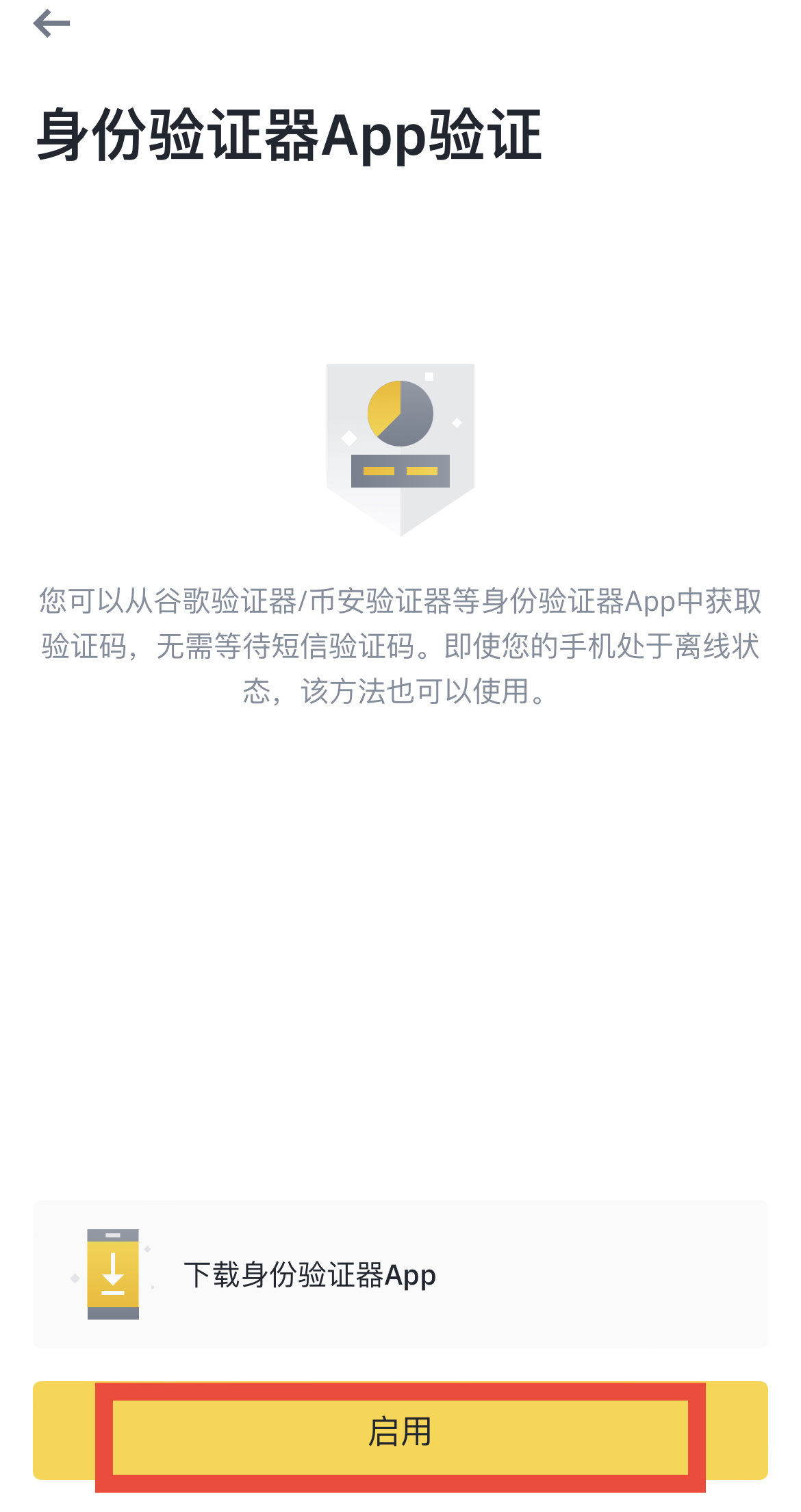Go back using the top-left arrow

point(51,24)
